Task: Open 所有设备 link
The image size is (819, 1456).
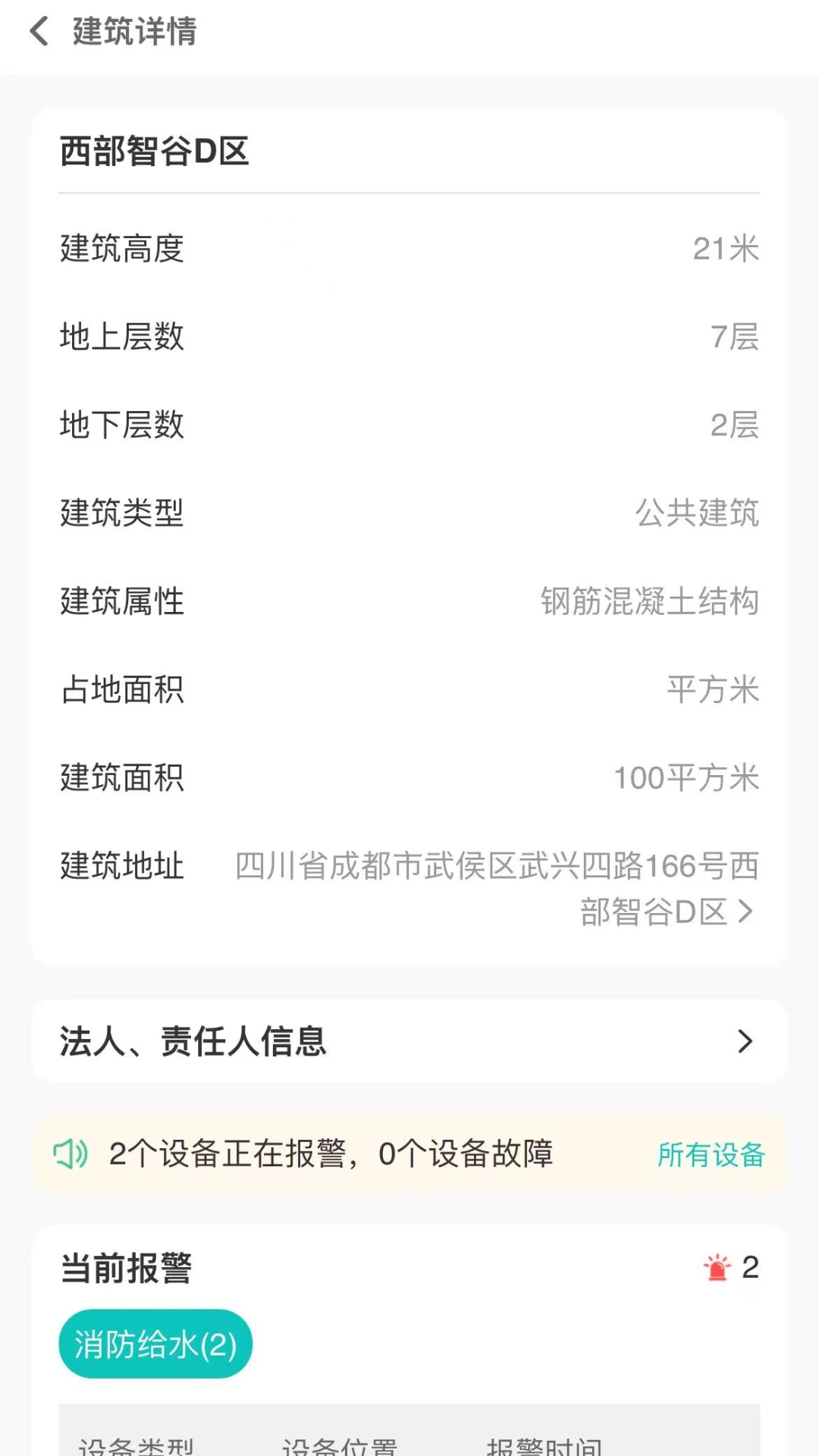Action: [711, 1156]
